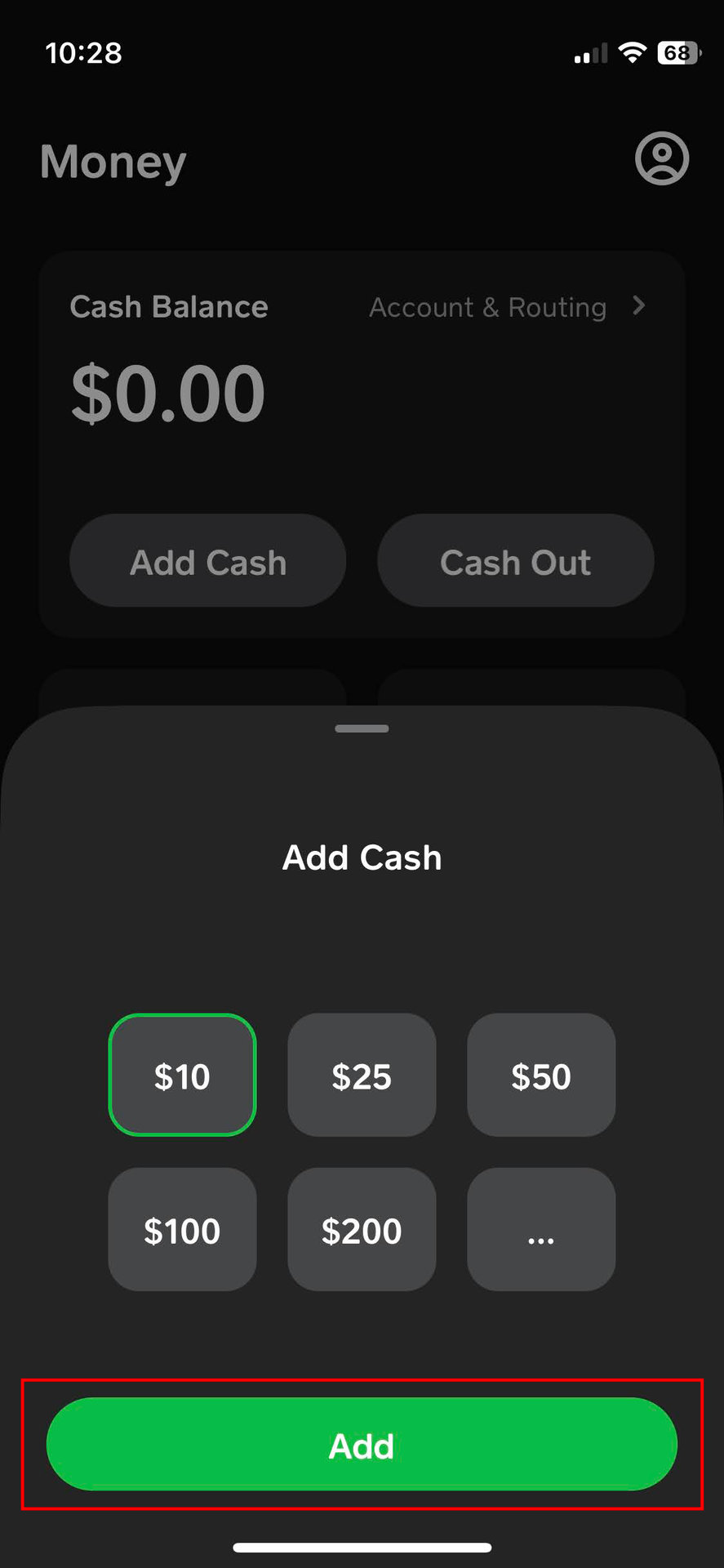Pick the $50 amount
The width and height of the screenshot is (724, 1568).
coord(540,1075)
